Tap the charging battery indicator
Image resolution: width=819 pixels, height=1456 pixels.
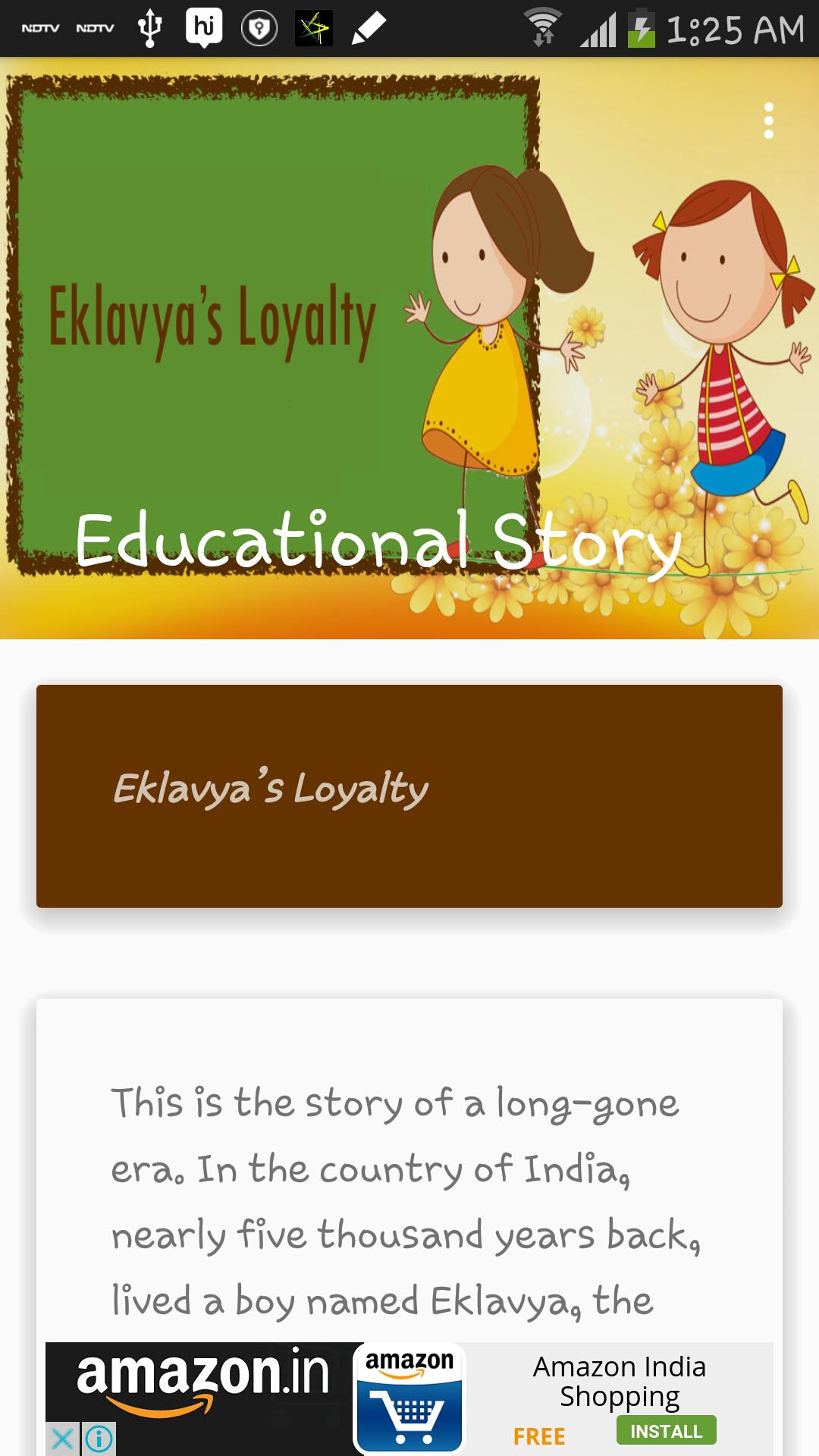(641, 27)
